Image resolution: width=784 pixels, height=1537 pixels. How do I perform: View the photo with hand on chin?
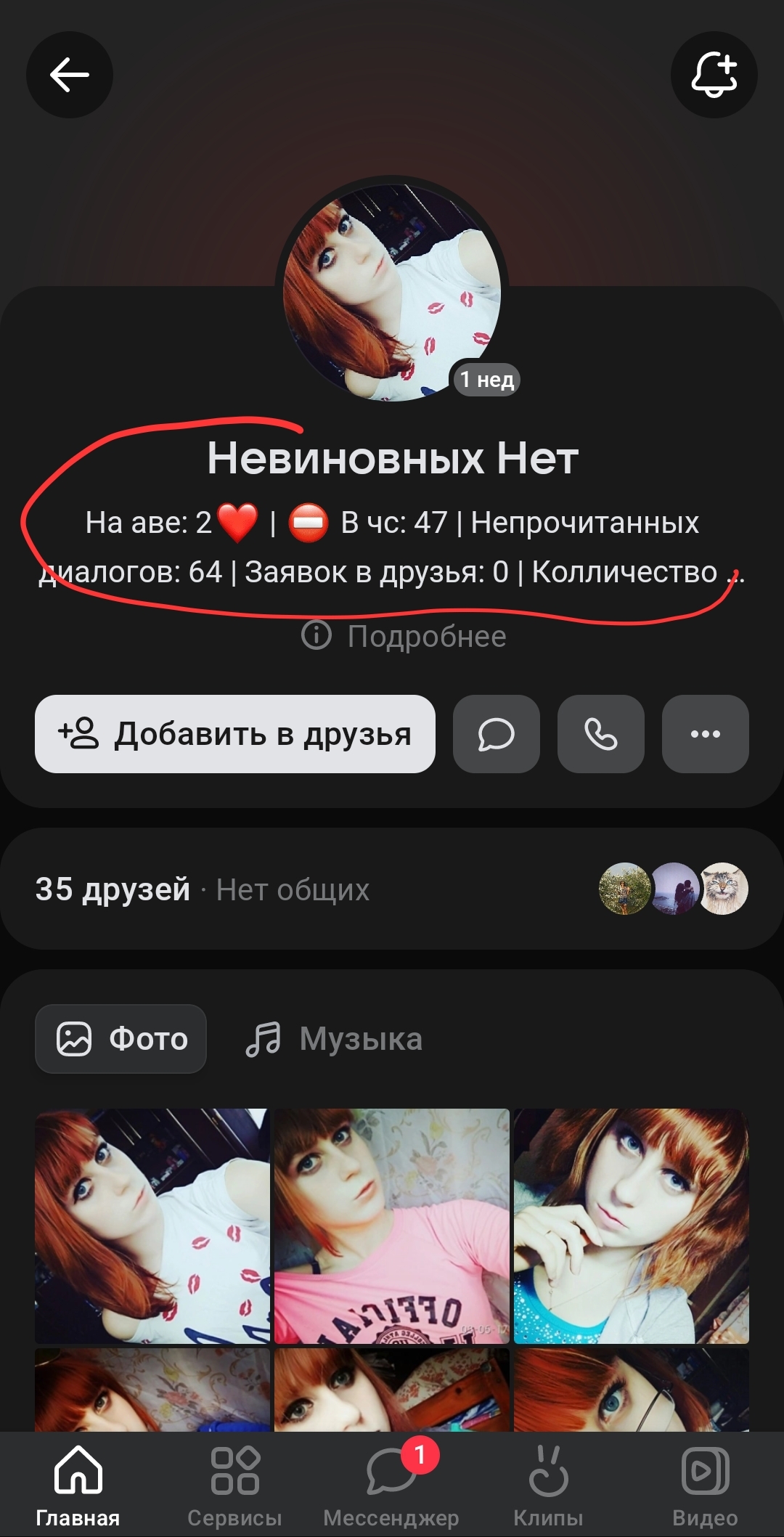click(x=631, y=1226)
